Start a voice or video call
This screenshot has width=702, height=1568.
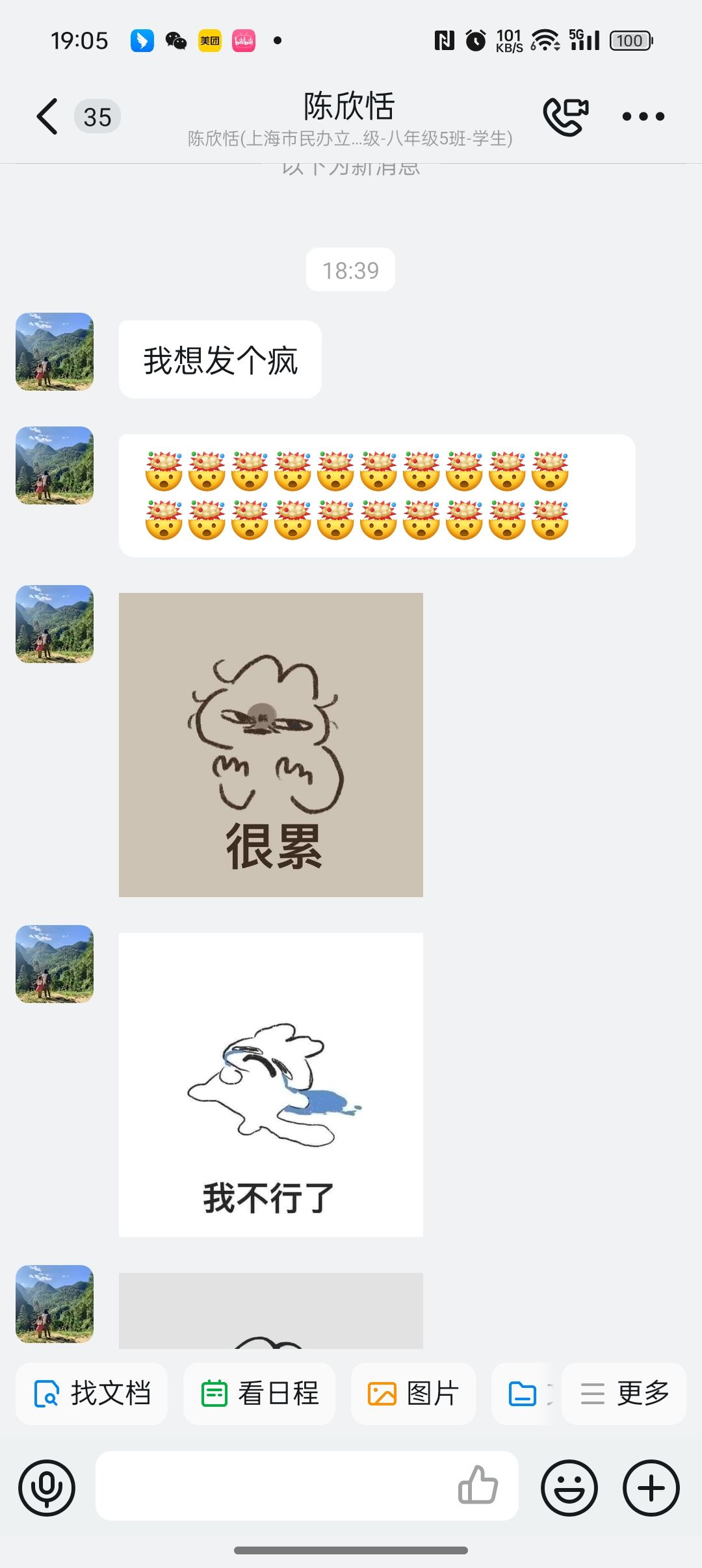pos(565,116)
